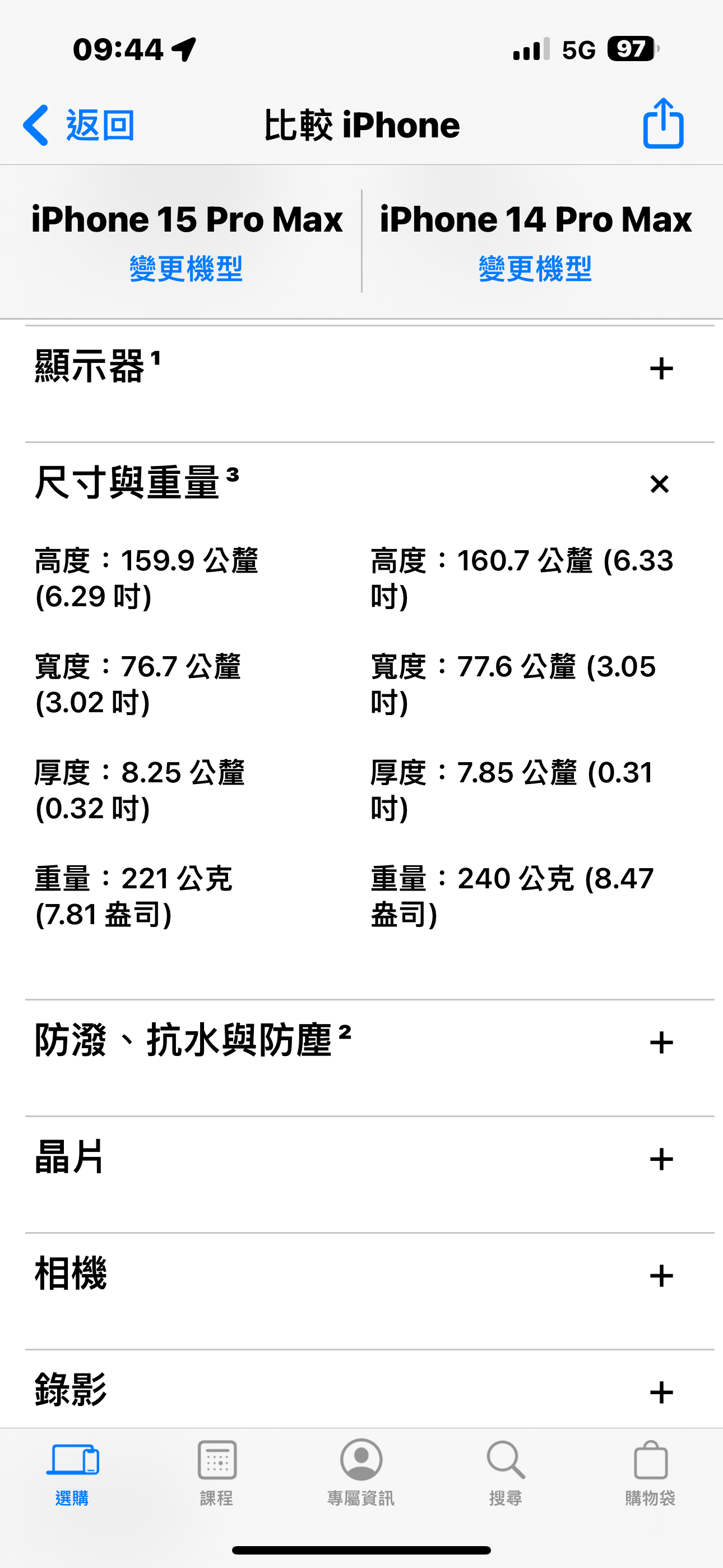
Task: Change model for iPhone 15 Pro Max
Action: (186, 269)
